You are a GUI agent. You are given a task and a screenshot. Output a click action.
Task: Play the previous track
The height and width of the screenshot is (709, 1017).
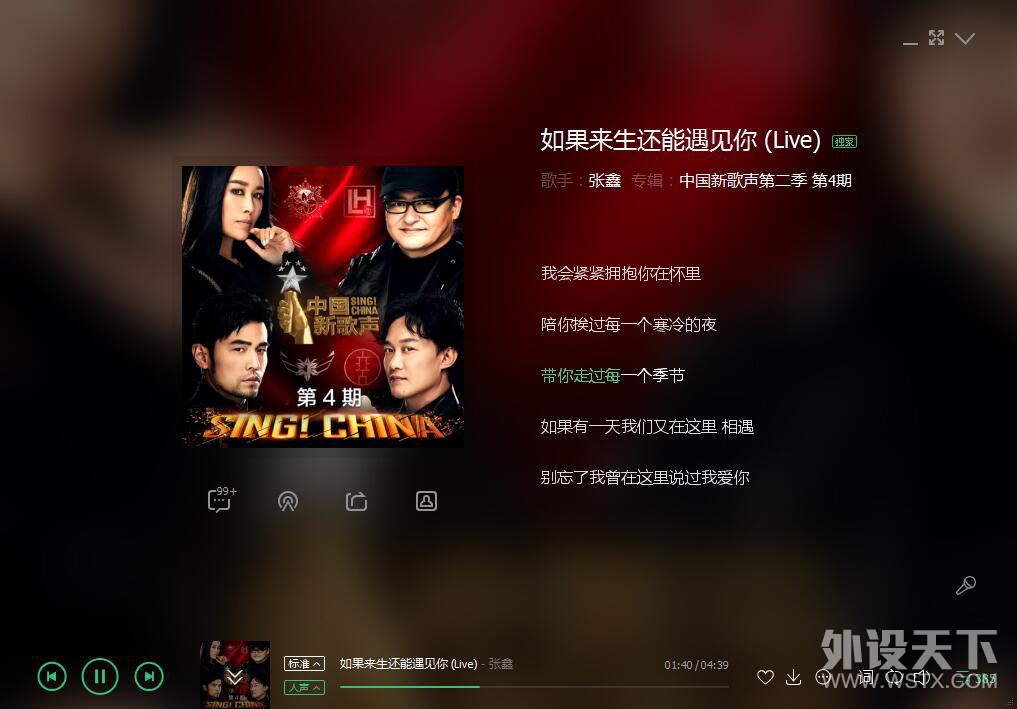coord(52,677)
